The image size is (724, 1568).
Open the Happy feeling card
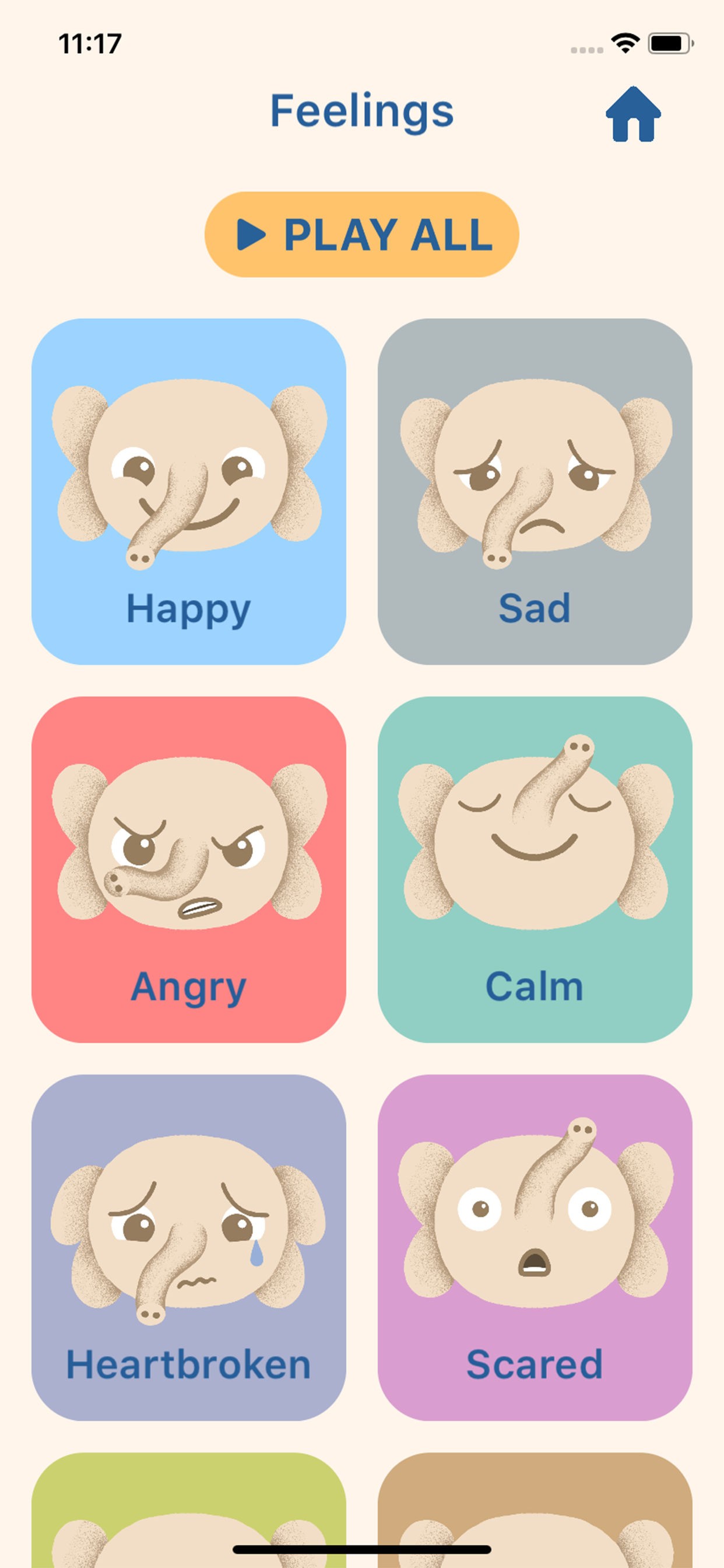(189, 491)
